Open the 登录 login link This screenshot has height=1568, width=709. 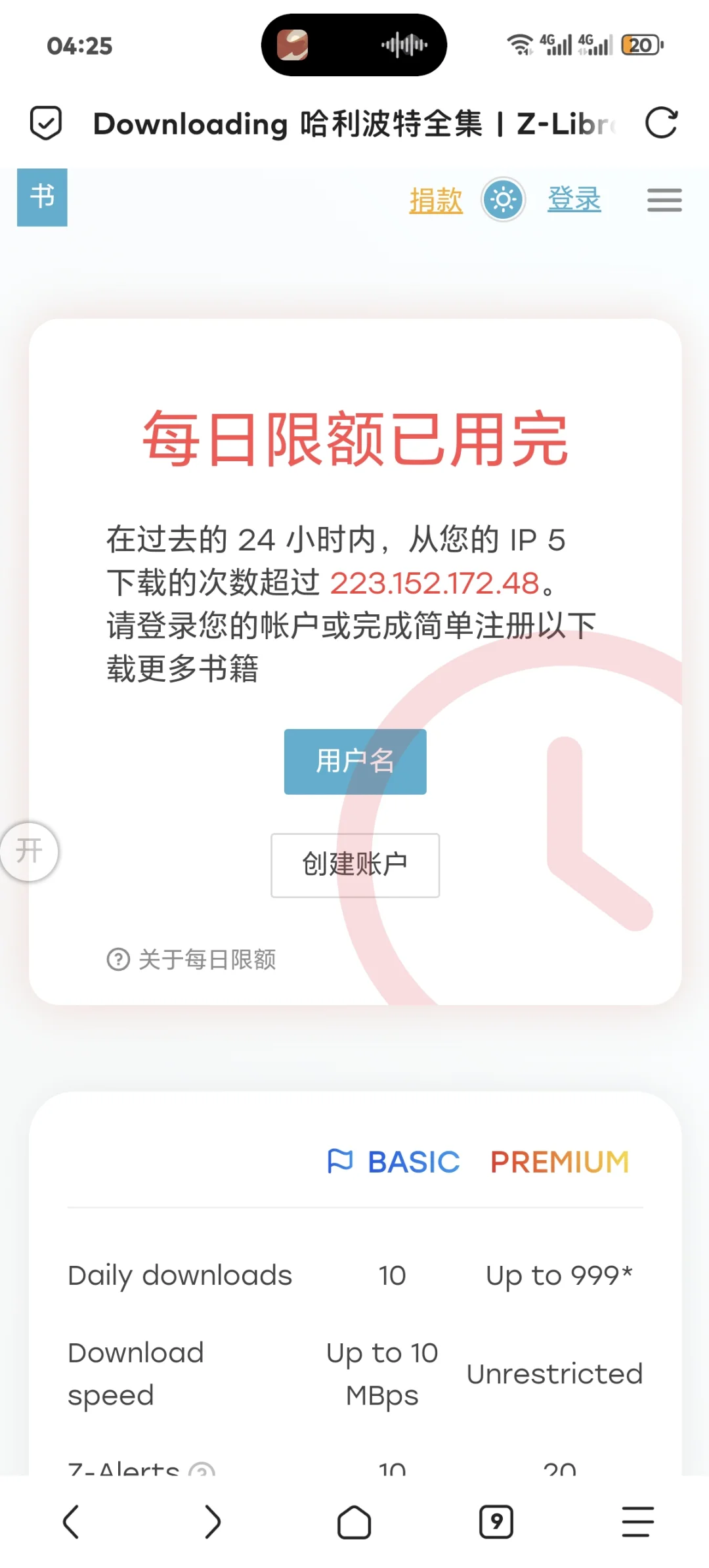pos(574,199)
